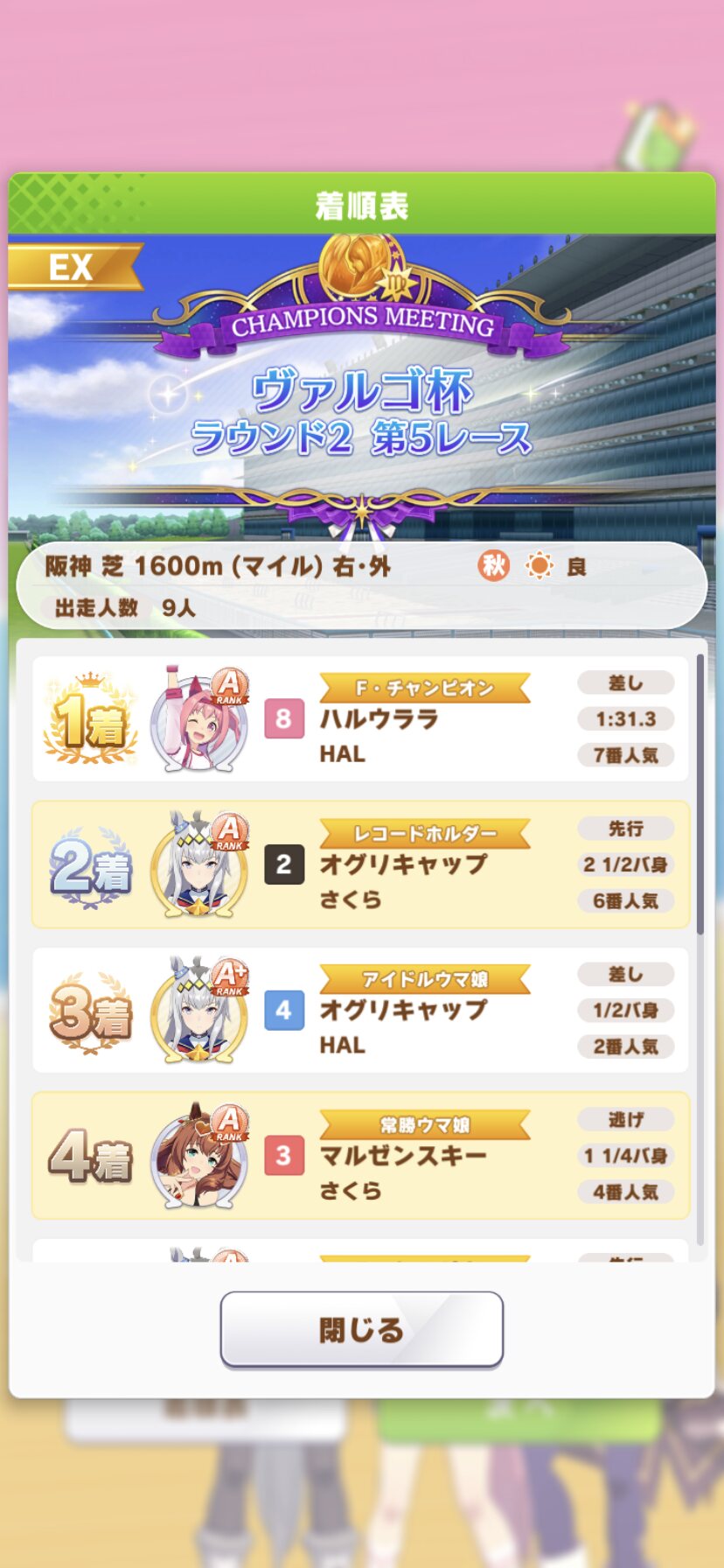Viewport: 724px width, 1568px height.
Task: Open 2nd place オグリキャップ by さくら
Action: 360,864
